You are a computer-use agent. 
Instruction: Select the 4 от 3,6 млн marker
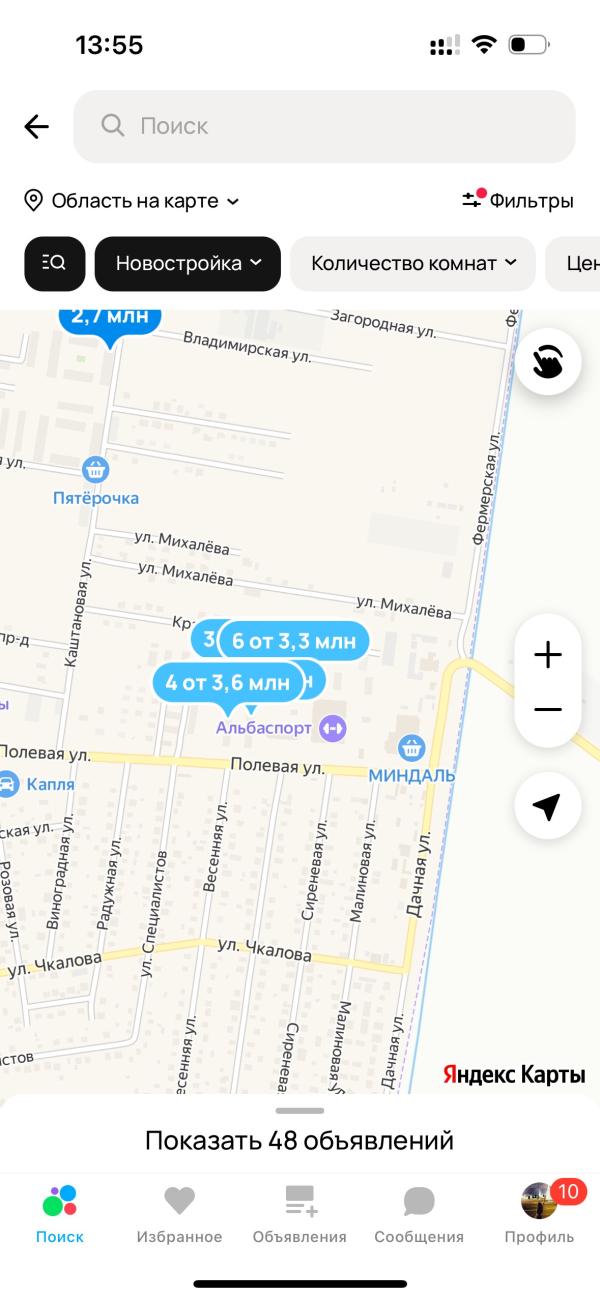pos(228,683)
